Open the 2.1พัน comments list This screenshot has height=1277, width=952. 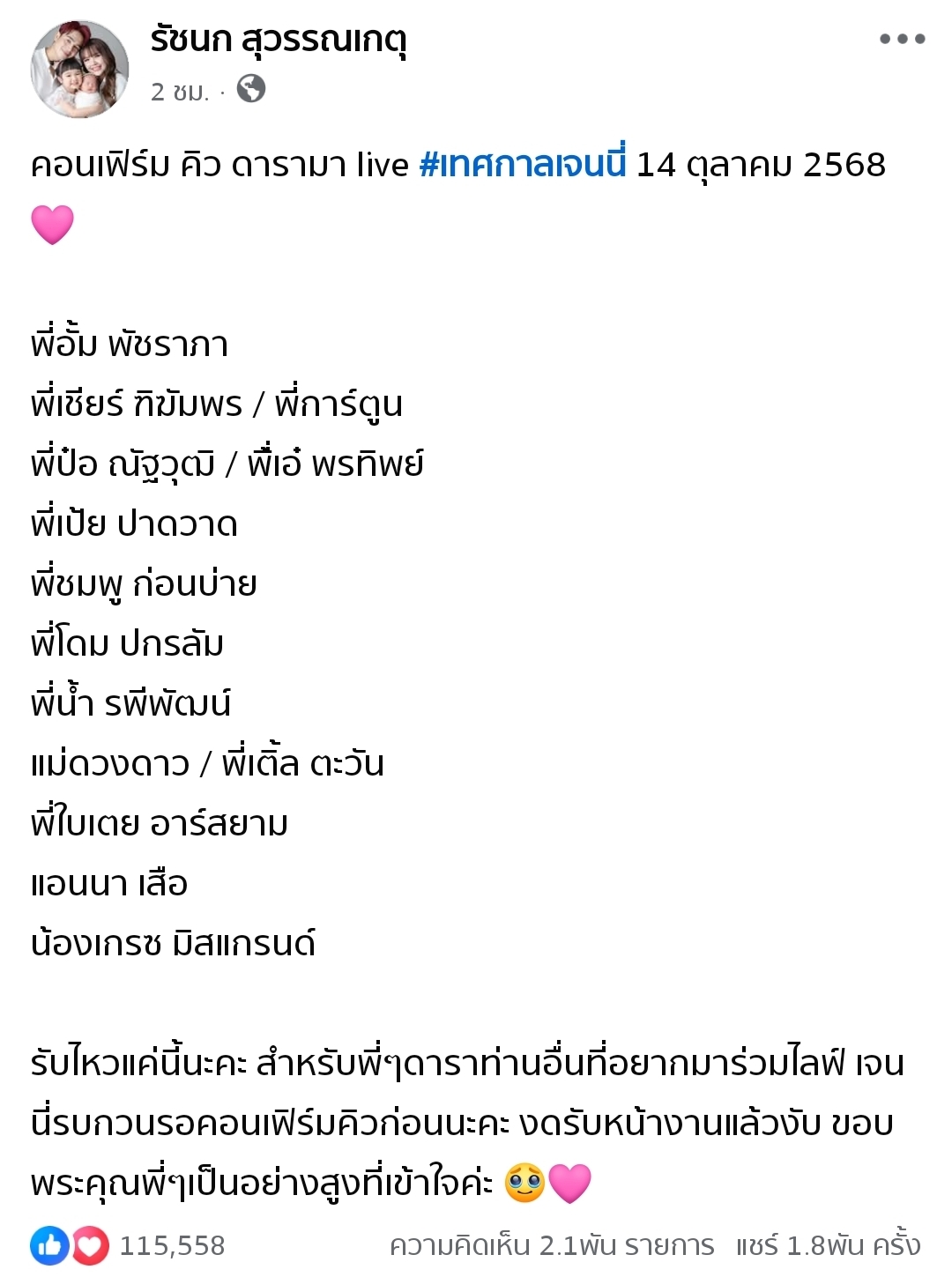[551, 1245]
